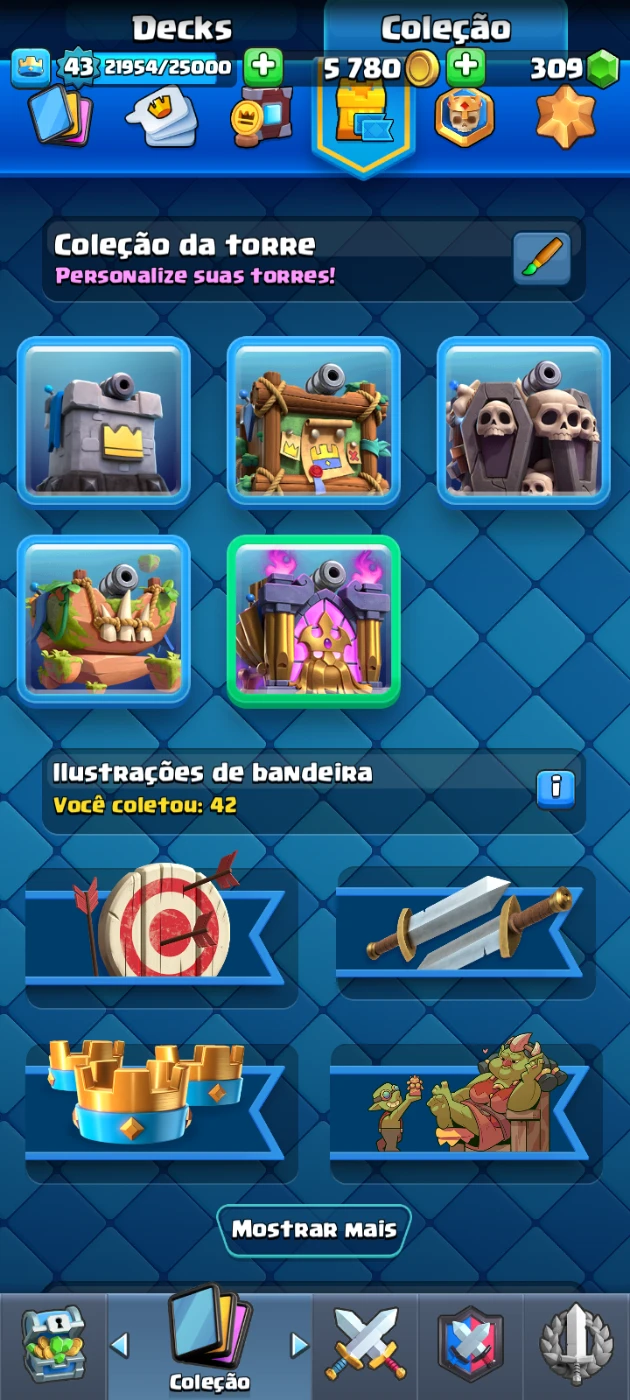Open the shop chest tab
Viewport: 630px width, 1400px height.
pyautogui.click(x=53, y=1345)
